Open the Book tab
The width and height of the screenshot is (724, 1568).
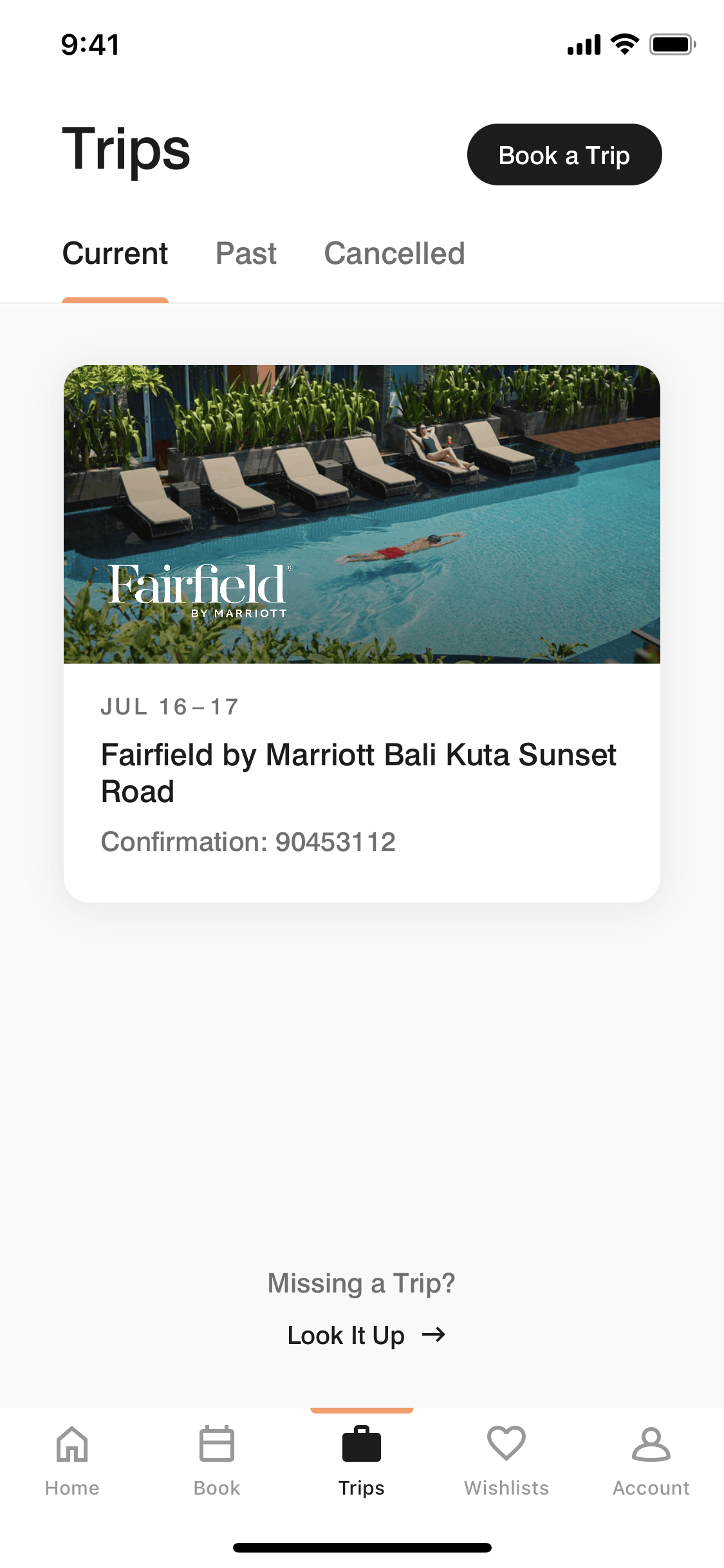pyautogui.click(x=217, y=1461)
